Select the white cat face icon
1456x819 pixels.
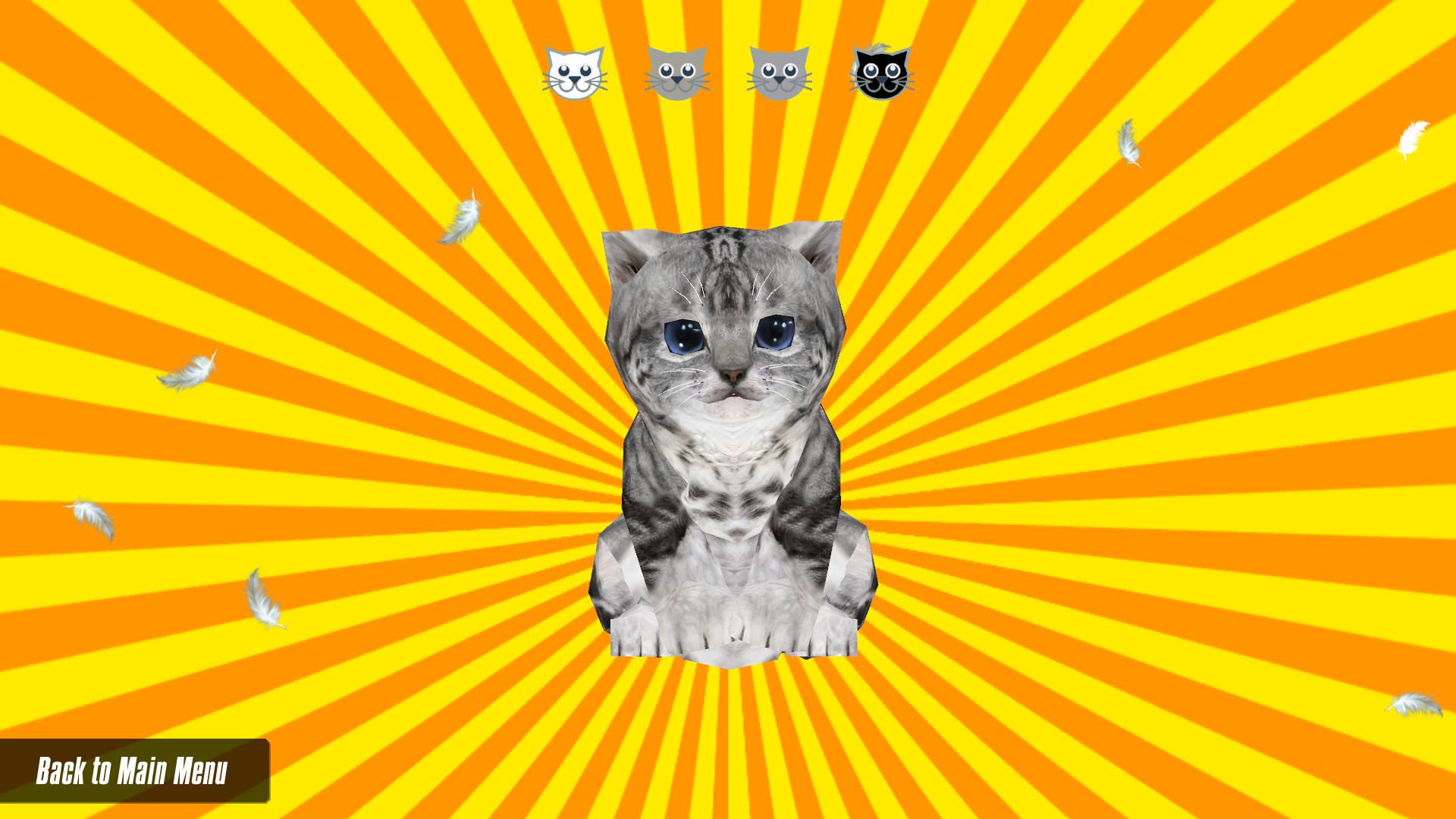tap(575, 73)
